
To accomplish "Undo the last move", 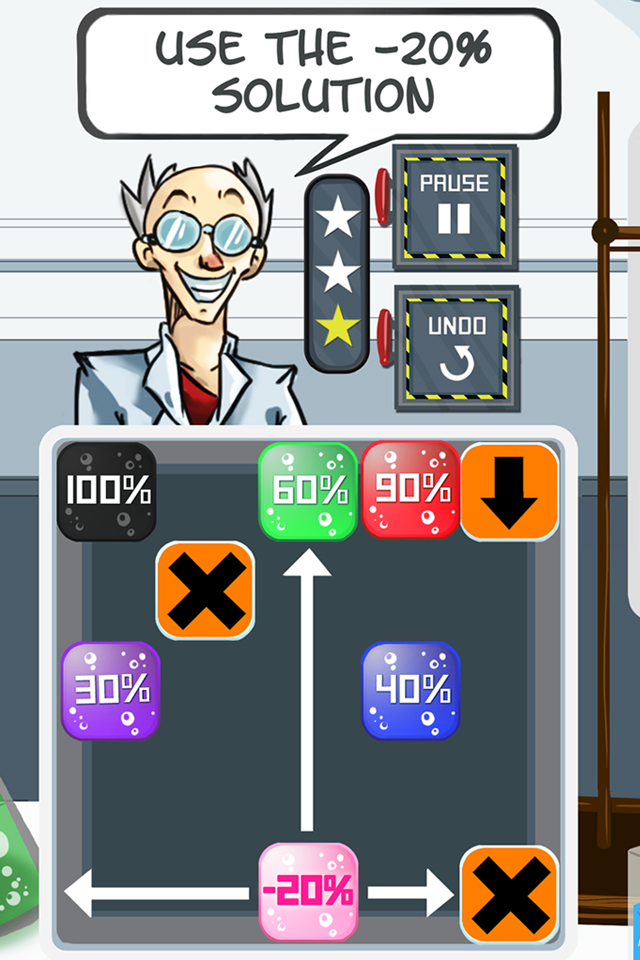I will (x=457, y=348).
